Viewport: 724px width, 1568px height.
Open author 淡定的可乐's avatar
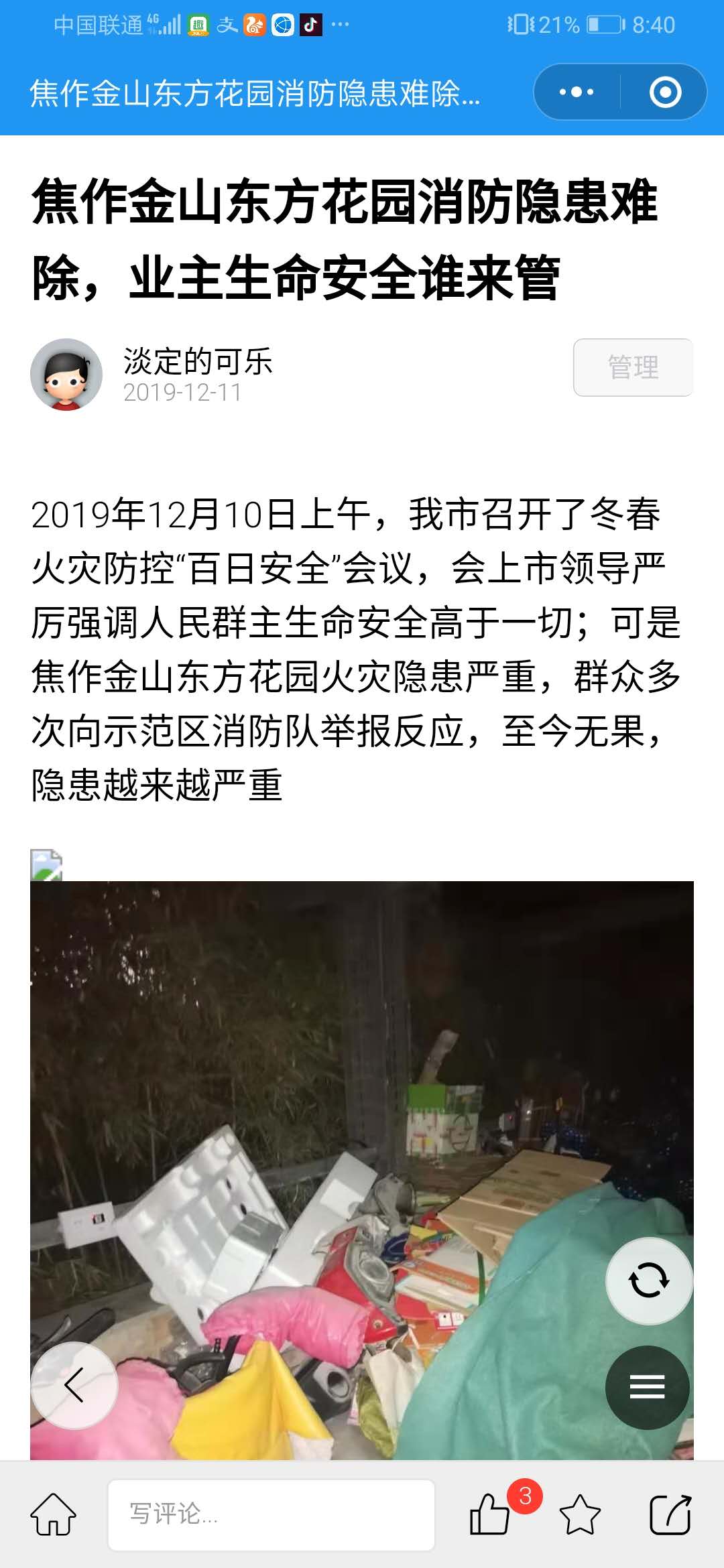(x=66, y=375)
